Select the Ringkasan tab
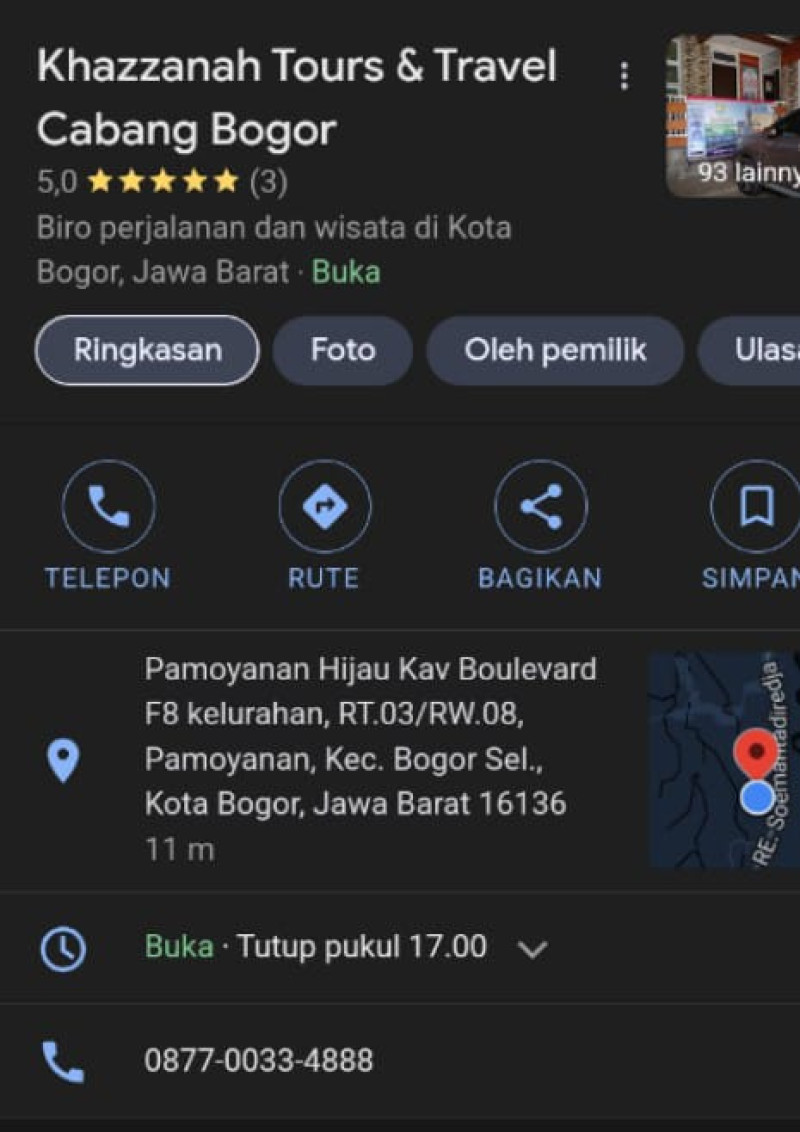The height and width of the screenshot is (1132, 800). pos(147,350)
